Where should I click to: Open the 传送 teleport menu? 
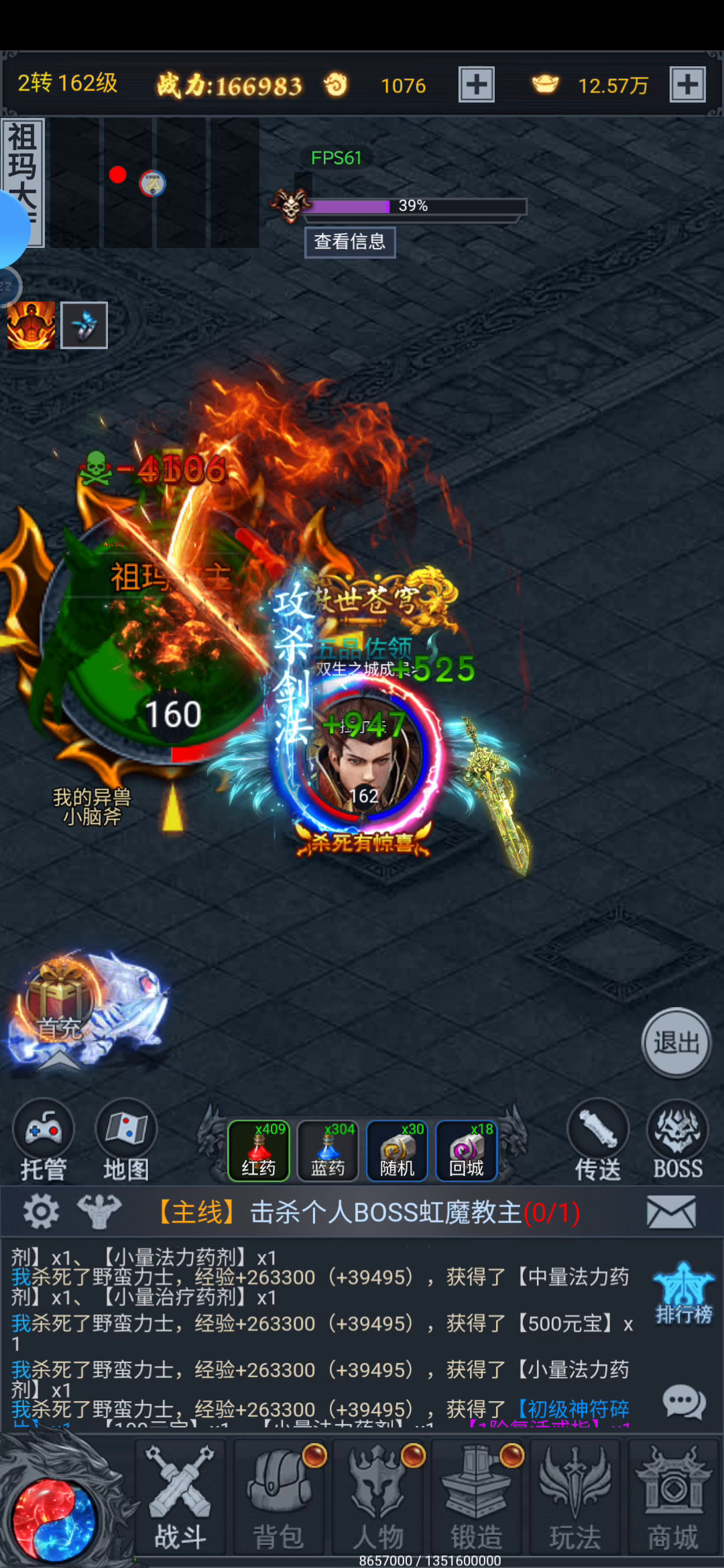point(598,1140)
